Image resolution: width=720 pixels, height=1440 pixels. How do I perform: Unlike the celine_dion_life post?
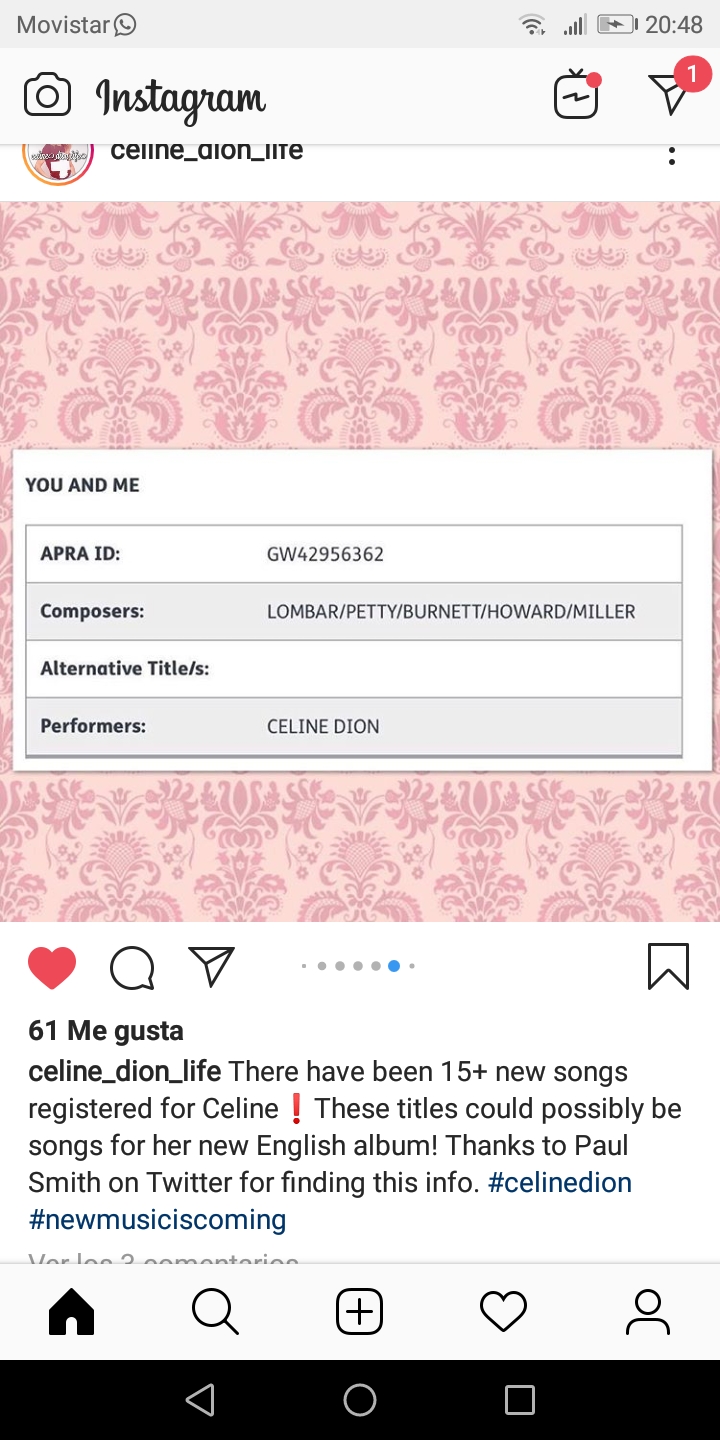click(52, 967)
